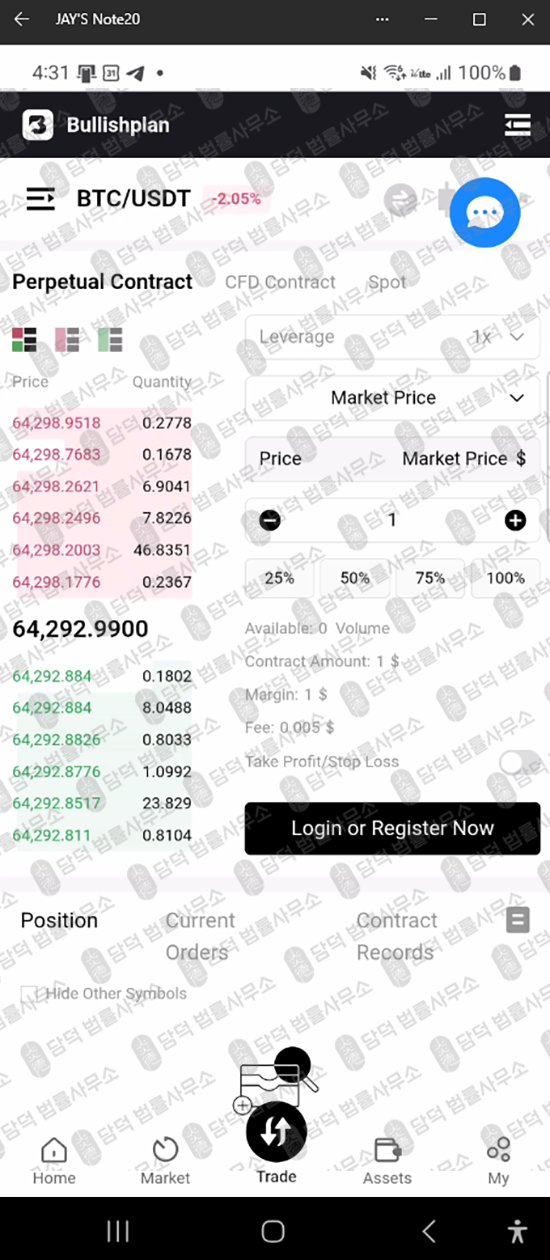Go to the Home tab
This screenshot has height=1260, width=550.
pyautogui.click(x=54, y=1162)
